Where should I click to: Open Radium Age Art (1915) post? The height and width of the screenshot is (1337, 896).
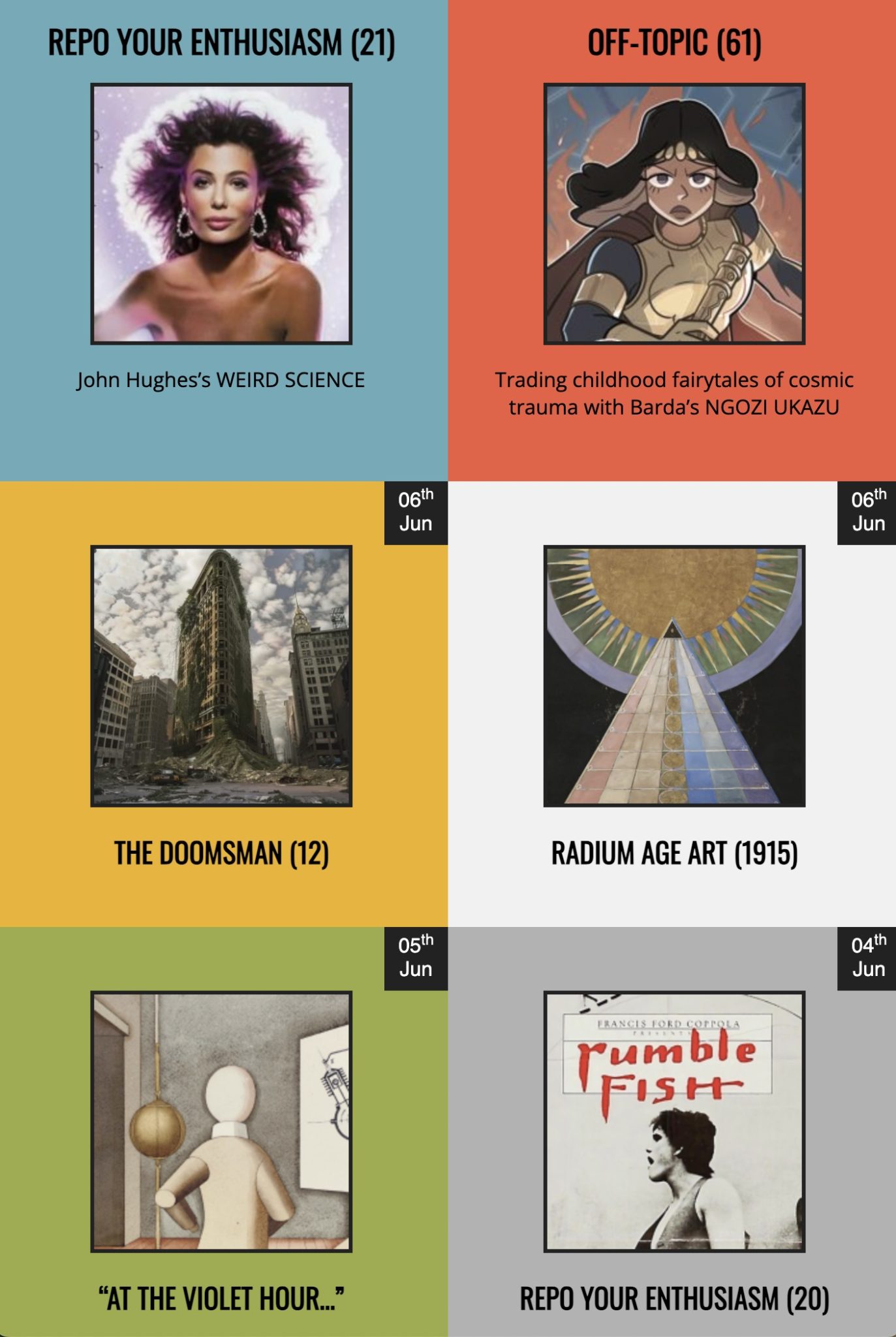point(674,853)
